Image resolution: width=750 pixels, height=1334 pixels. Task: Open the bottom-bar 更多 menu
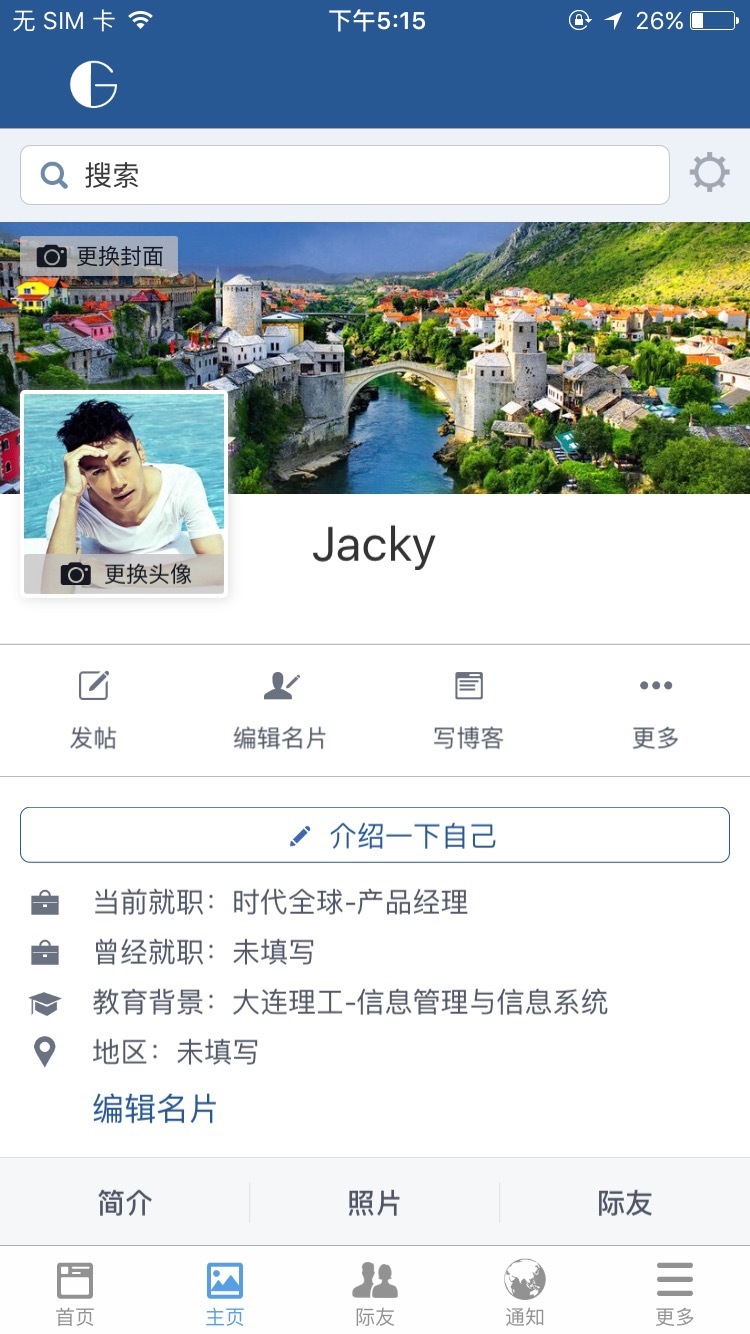pos(675,1292)
